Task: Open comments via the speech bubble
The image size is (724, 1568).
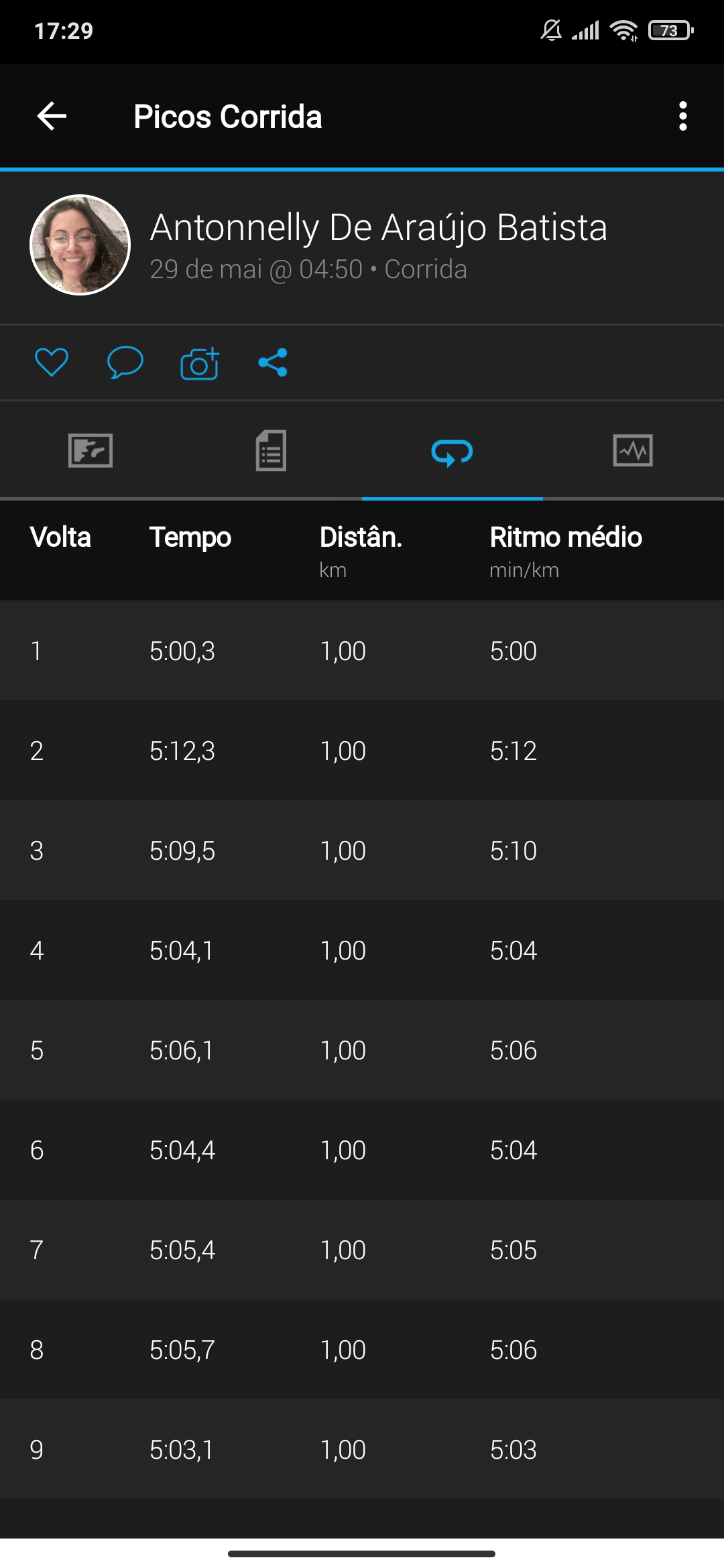Action: coord(125,363)
